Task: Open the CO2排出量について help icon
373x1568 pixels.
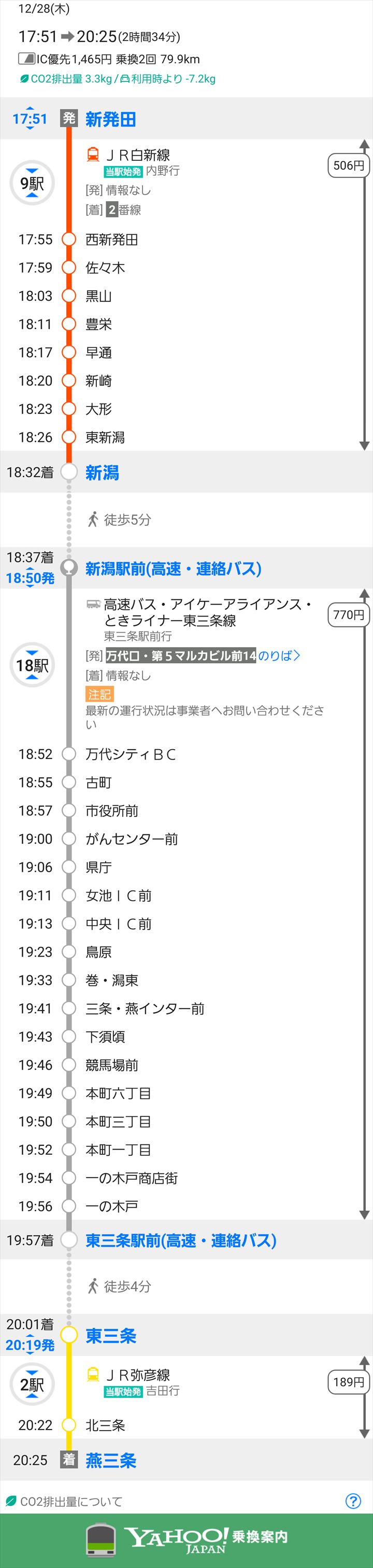Action: [x=353, y=1501]
